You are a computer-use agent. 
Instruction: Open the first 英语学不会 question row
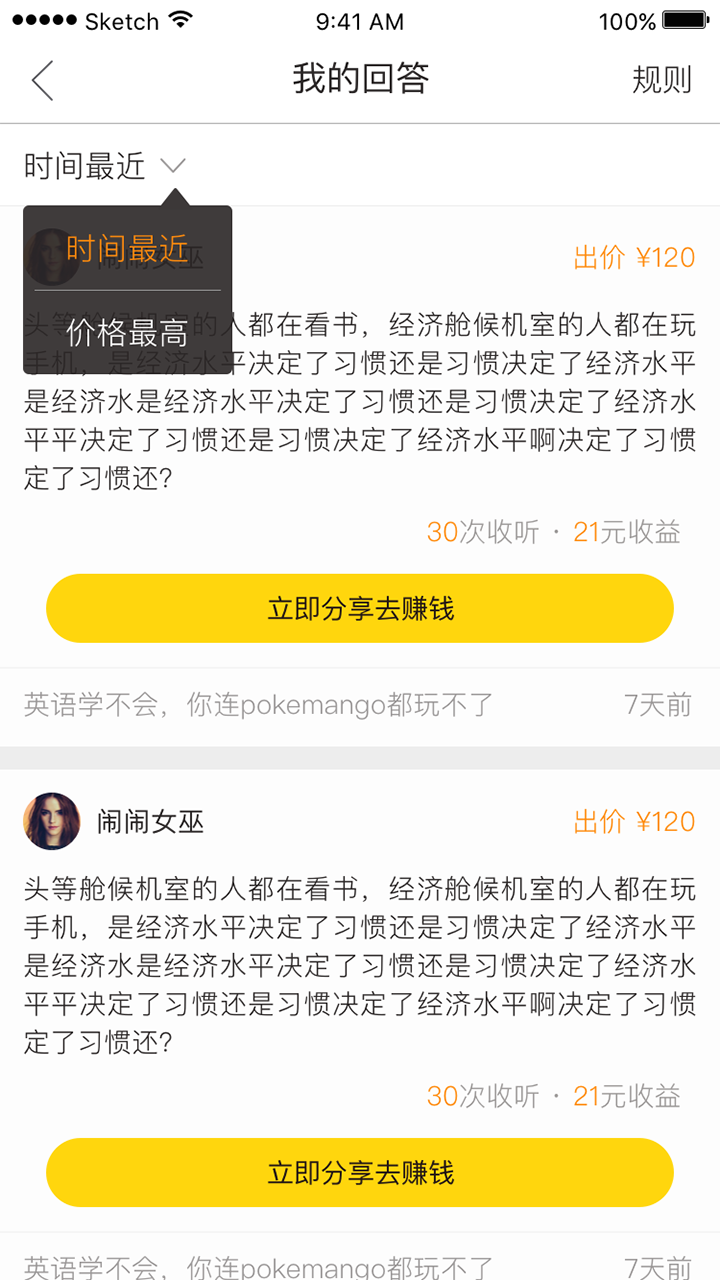[x=360, y=705]
